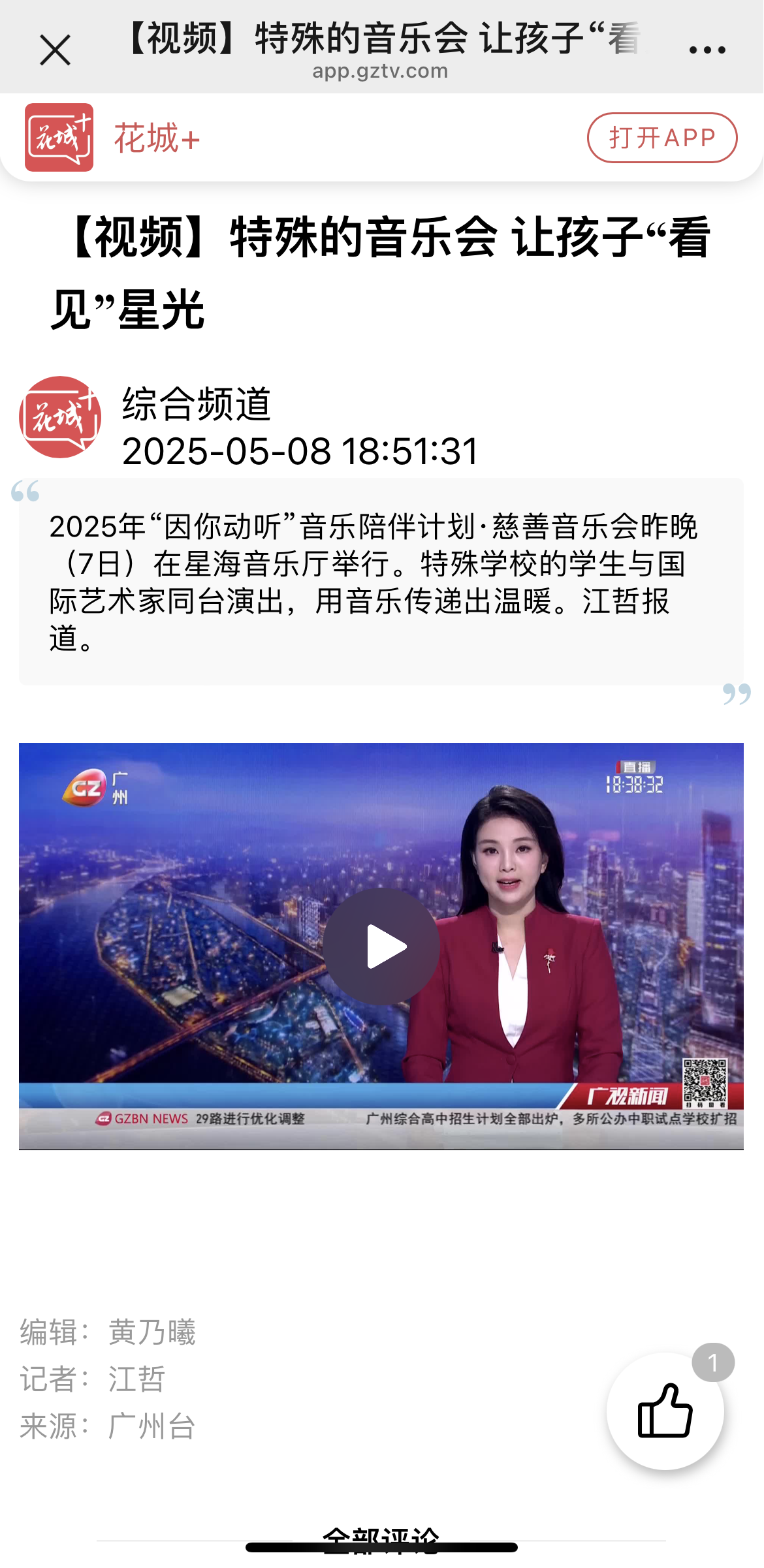Tap the 打开APP button

click(x=661, y=138)
